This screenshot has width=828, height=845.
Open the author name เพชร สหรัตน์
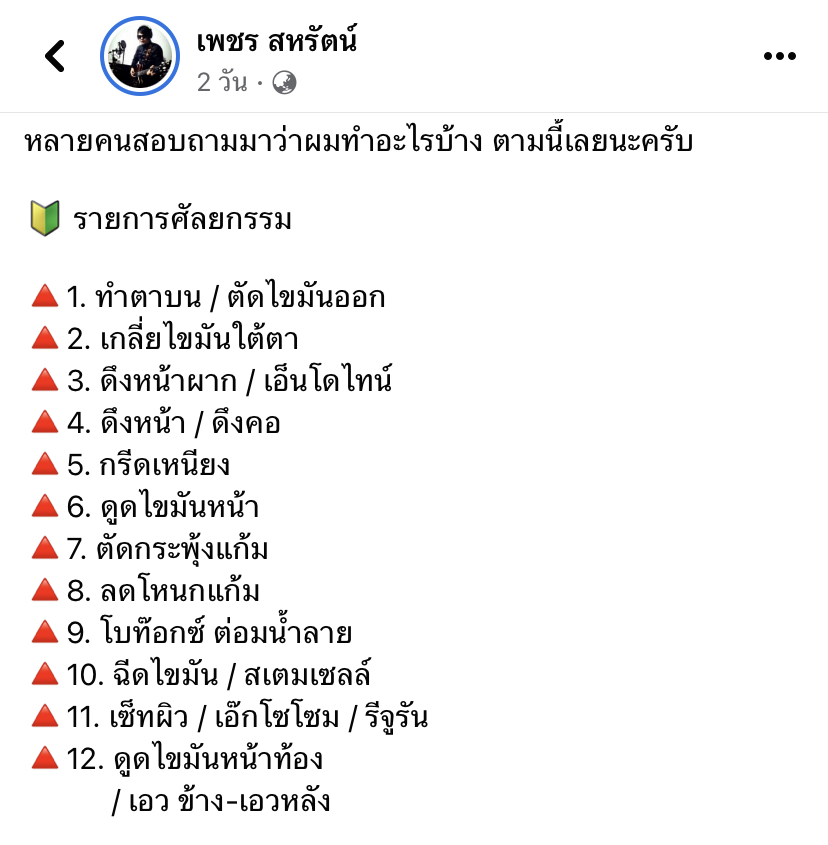pos(277,41)
